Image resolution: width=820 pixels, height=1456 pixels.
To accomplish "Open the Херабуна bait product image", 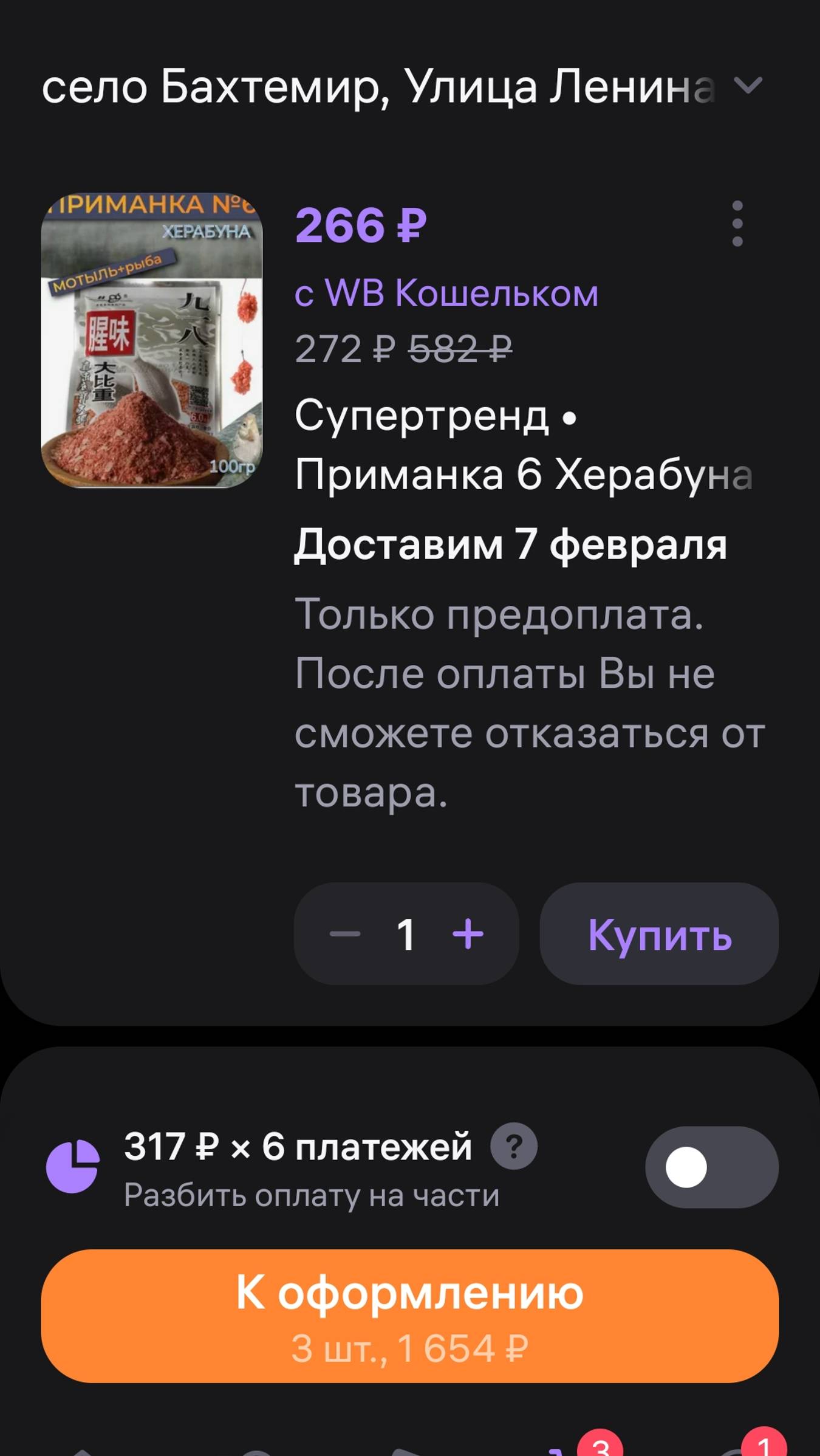I will click(x=152, y=340).
